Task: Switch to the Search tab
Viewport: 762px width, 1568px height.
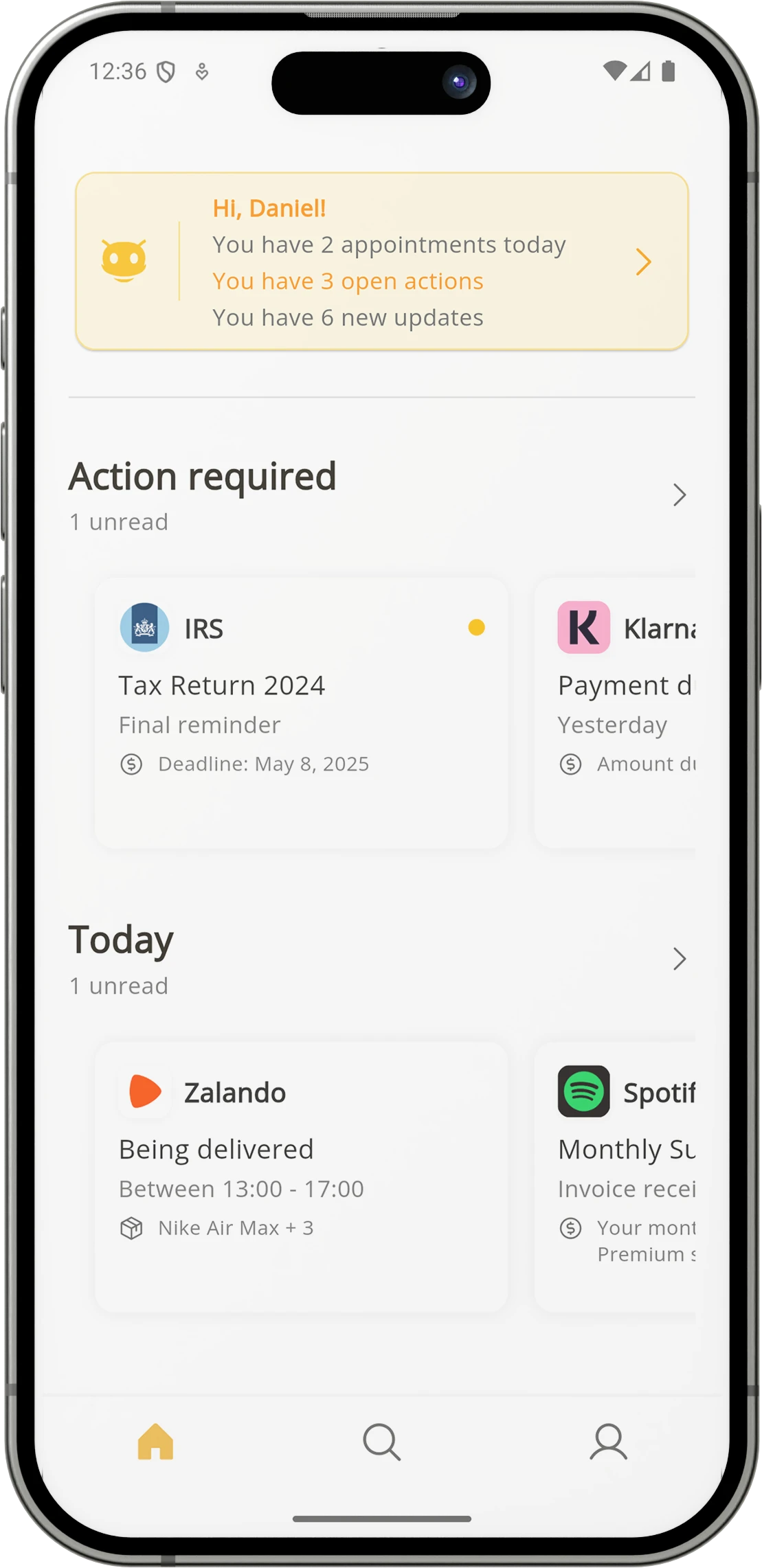Action: click(381, 1441)
